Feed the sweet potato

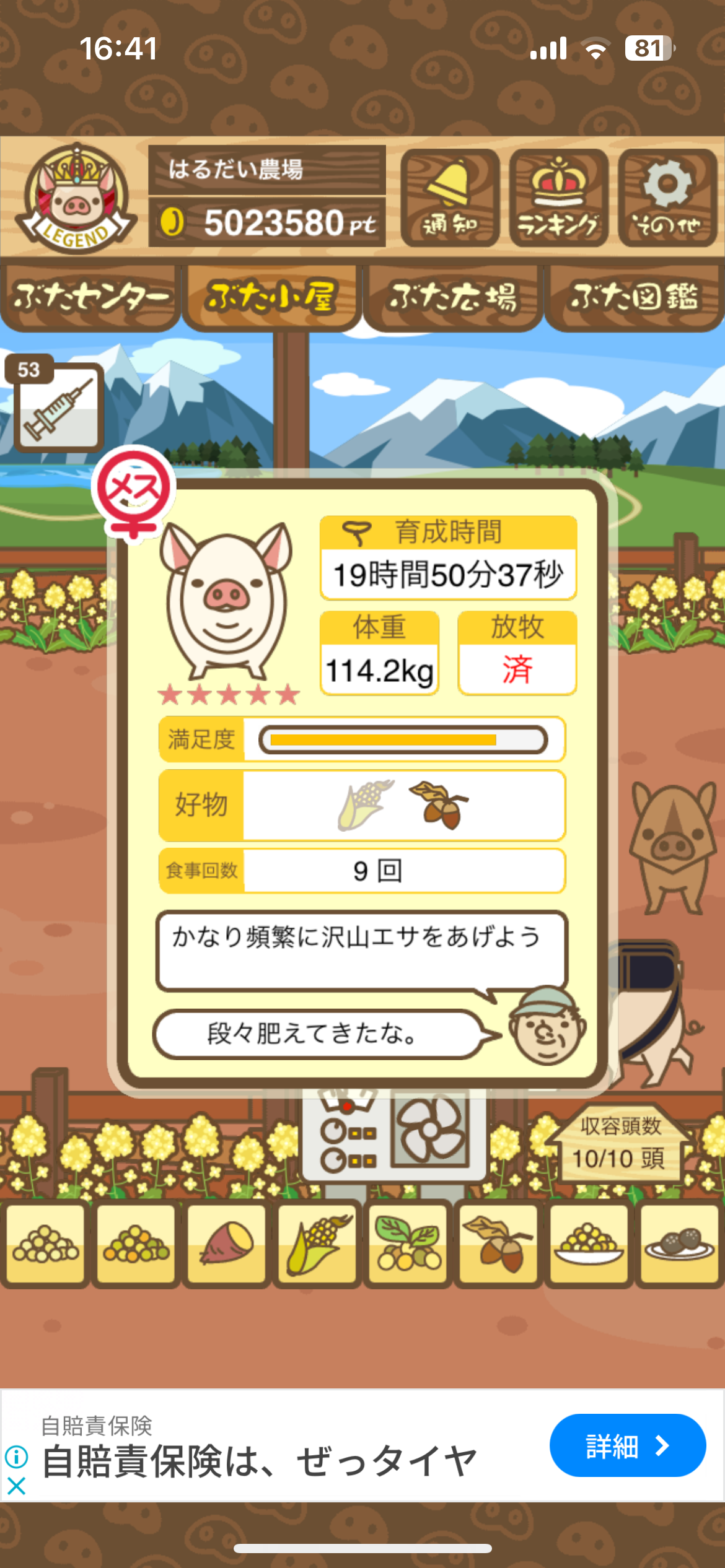click(227, 1244)
